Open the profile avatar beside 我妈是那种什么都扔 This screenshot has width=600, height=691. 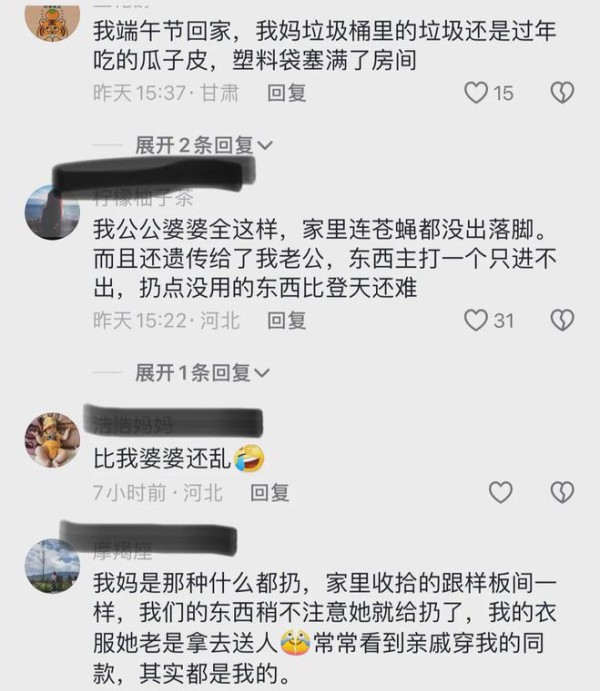click(x=52, y=567)
